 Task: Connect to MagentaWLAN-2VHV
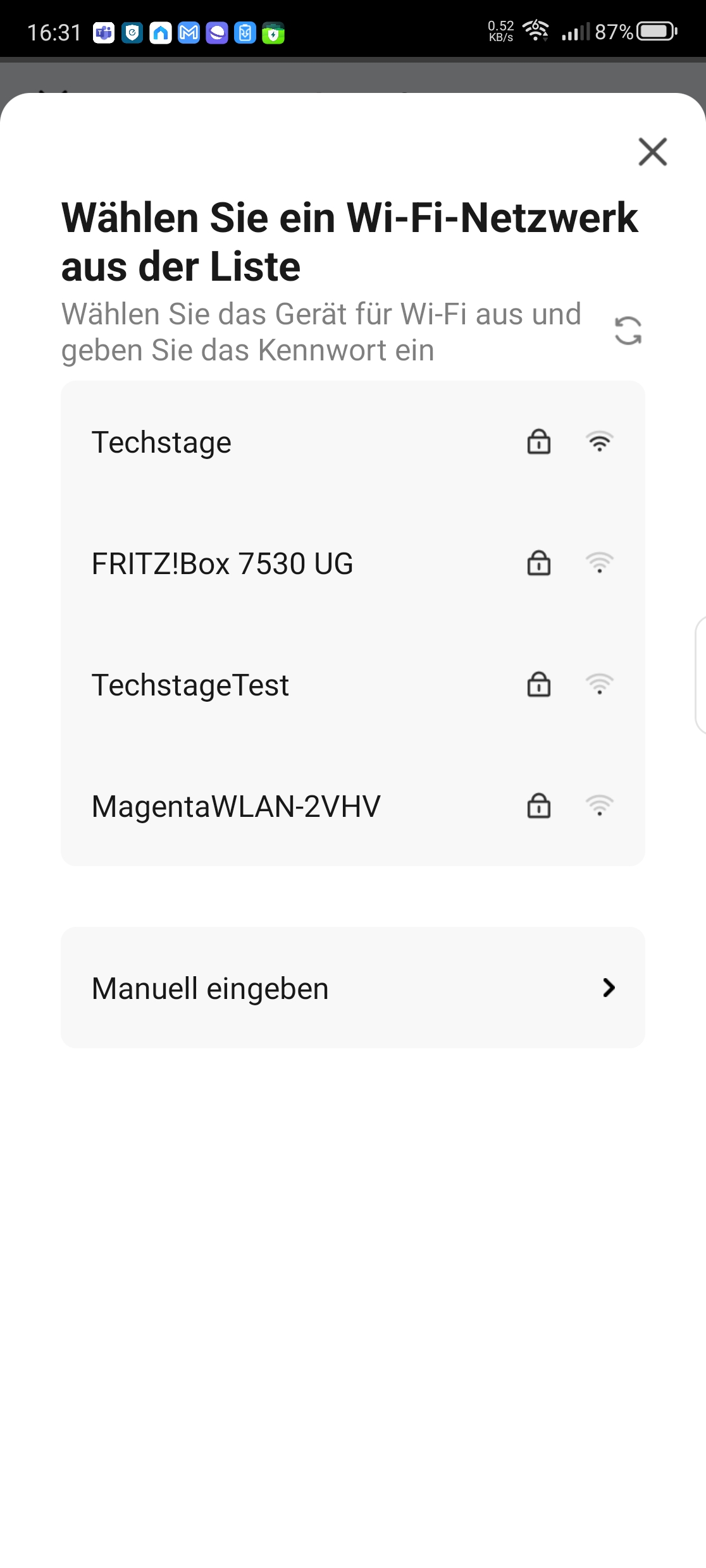(352, 806)
